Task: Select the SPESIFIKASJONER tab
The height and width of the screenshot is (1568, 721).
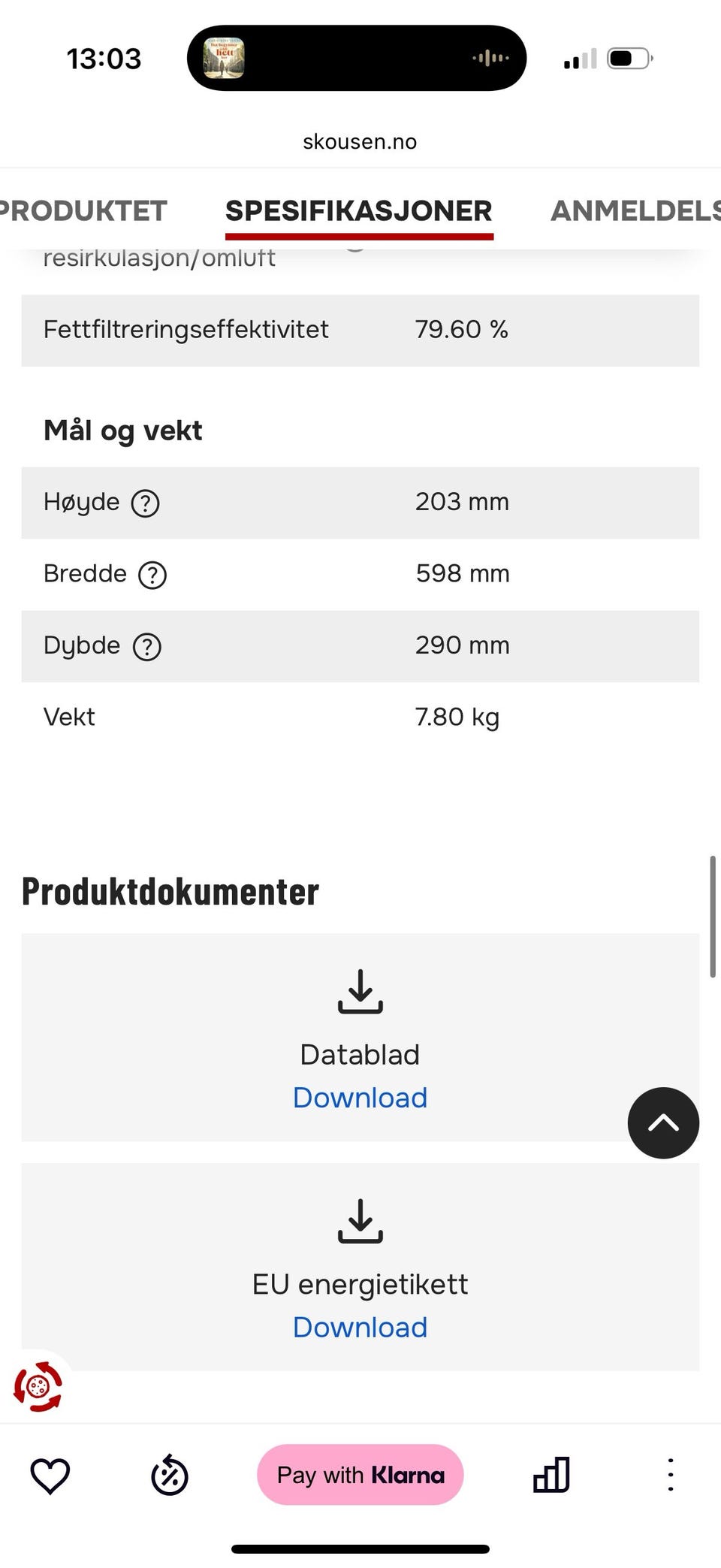Action: [359, 211]
